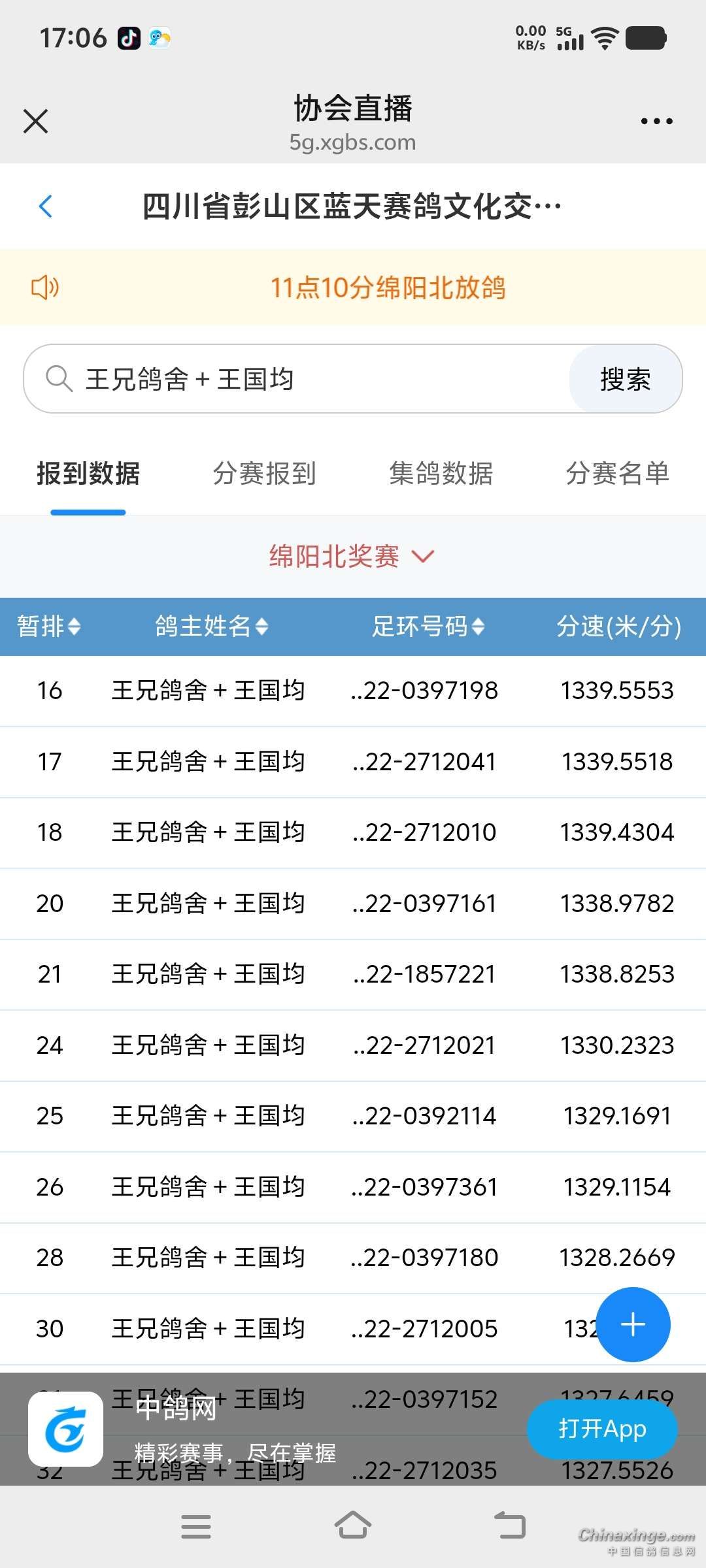Sort the table by 足环号码
This screenshot has width=706, height=1568.
428,627
